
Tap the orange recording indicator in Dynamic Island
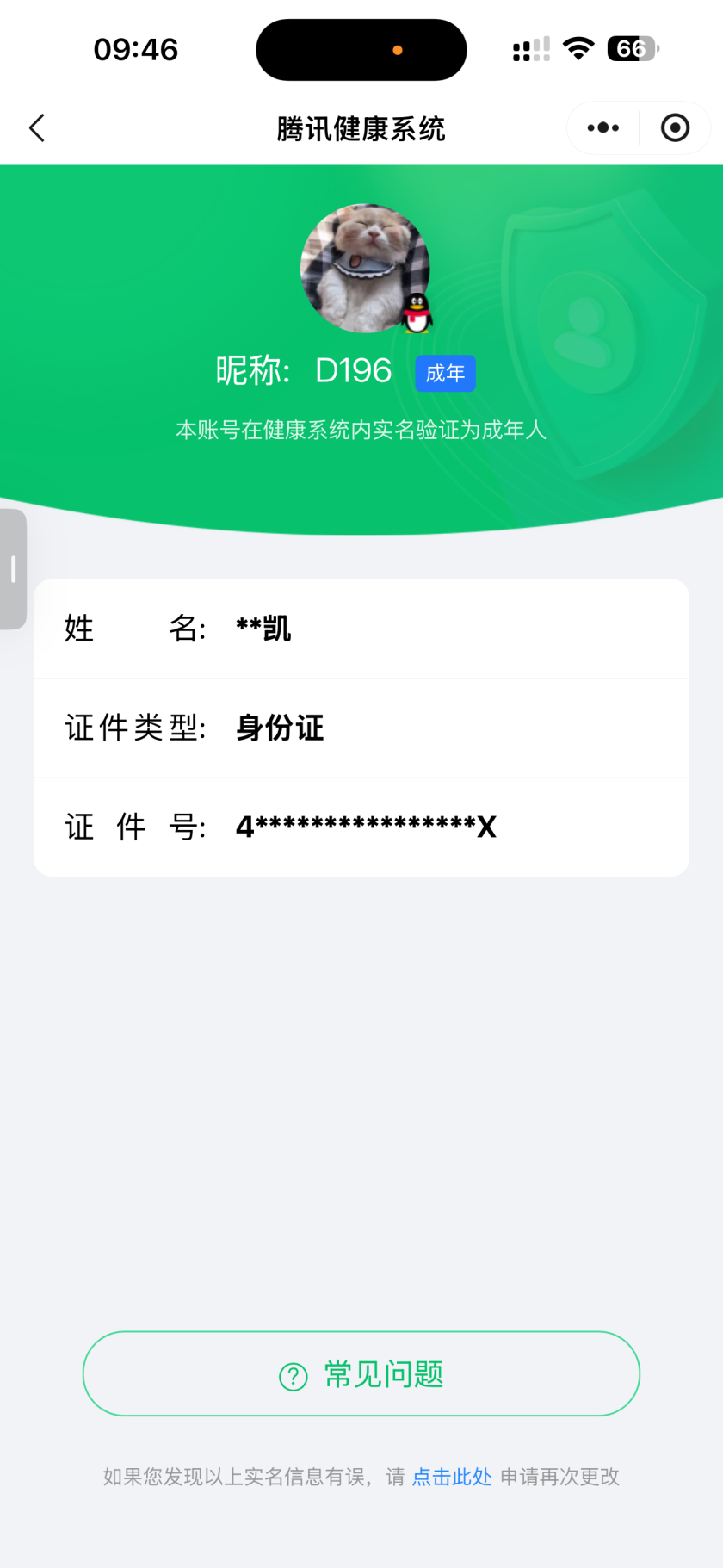(397, 50)
